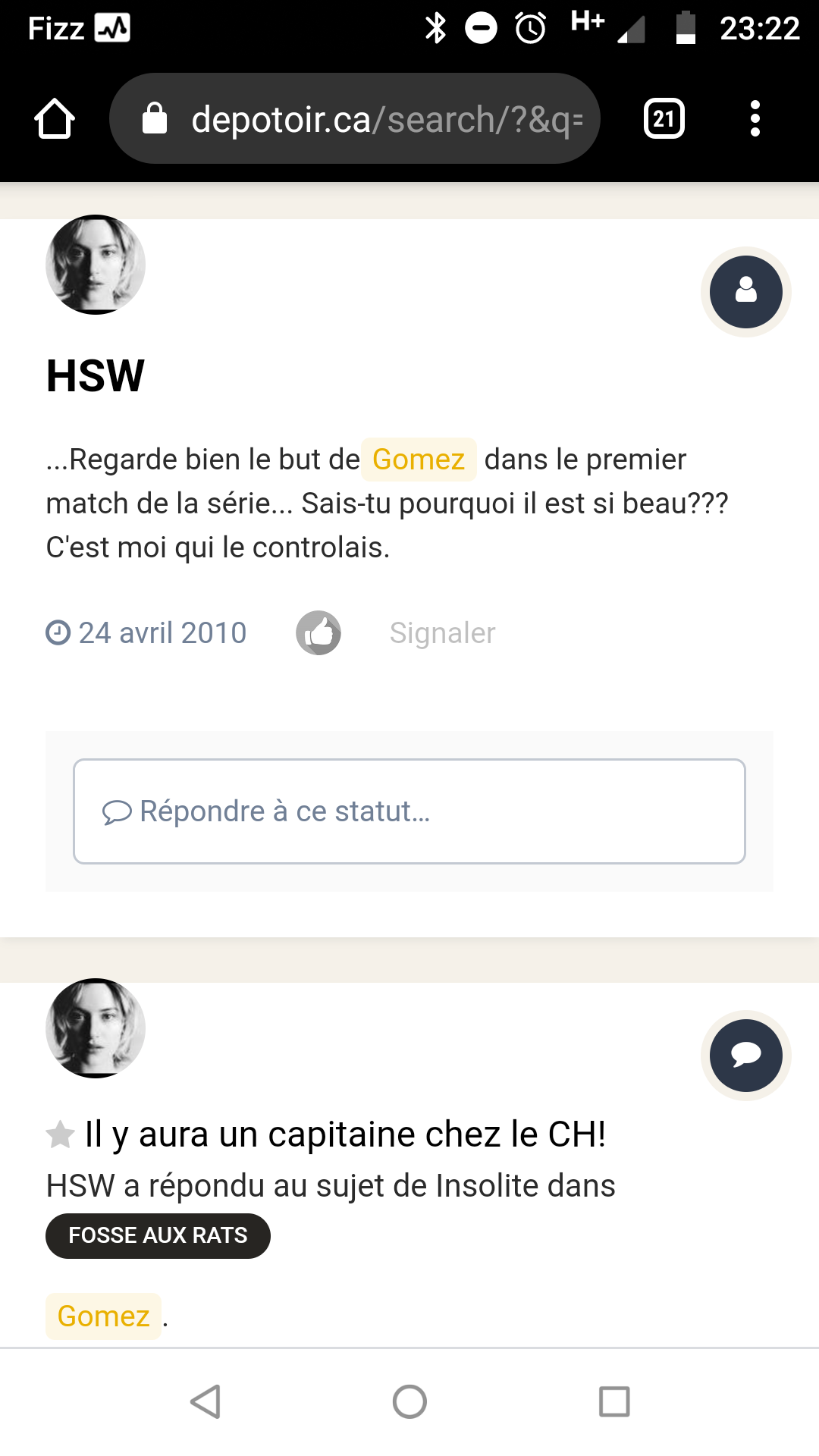Open the tab switcher showing 21

point(664,119)
